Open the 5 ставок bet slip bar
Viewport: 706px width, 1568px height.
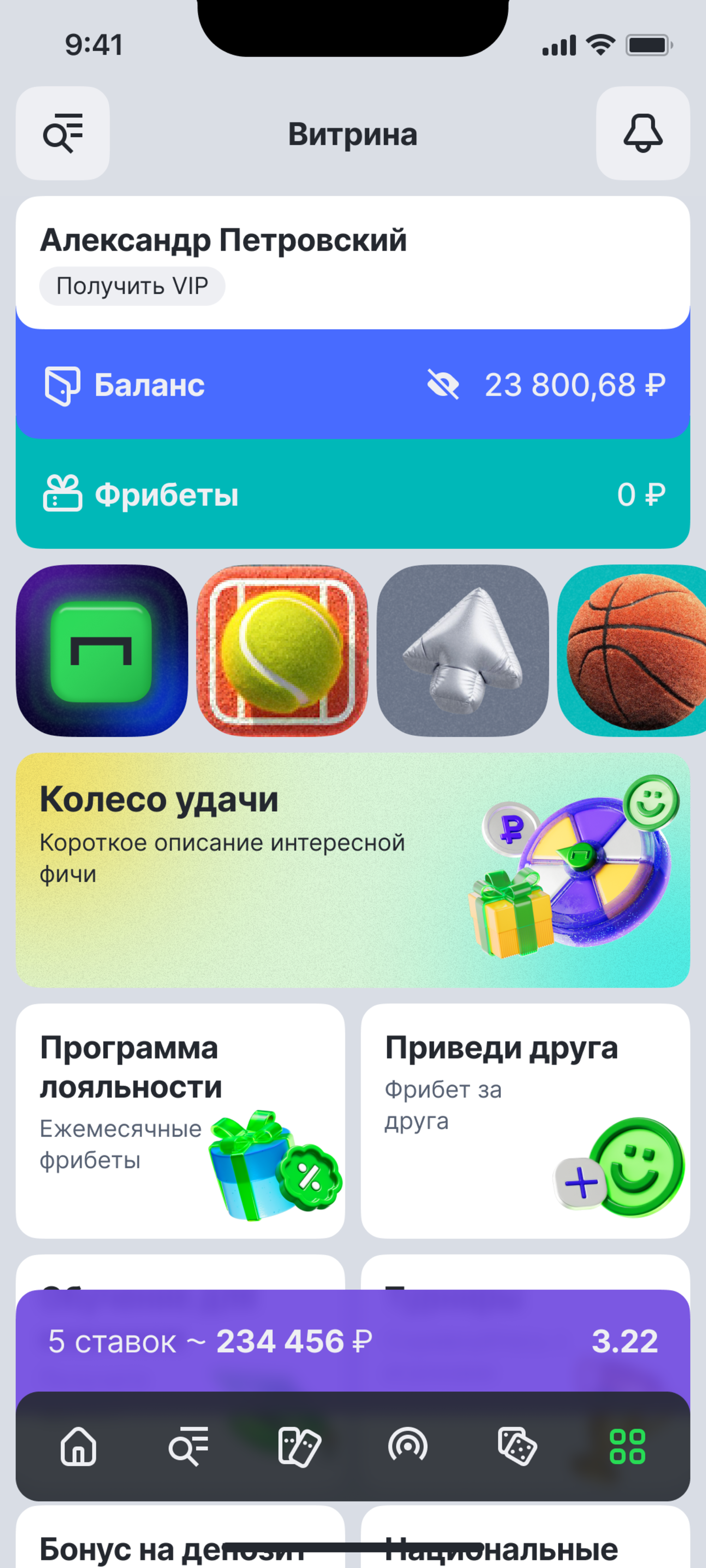click(352, 1341)
